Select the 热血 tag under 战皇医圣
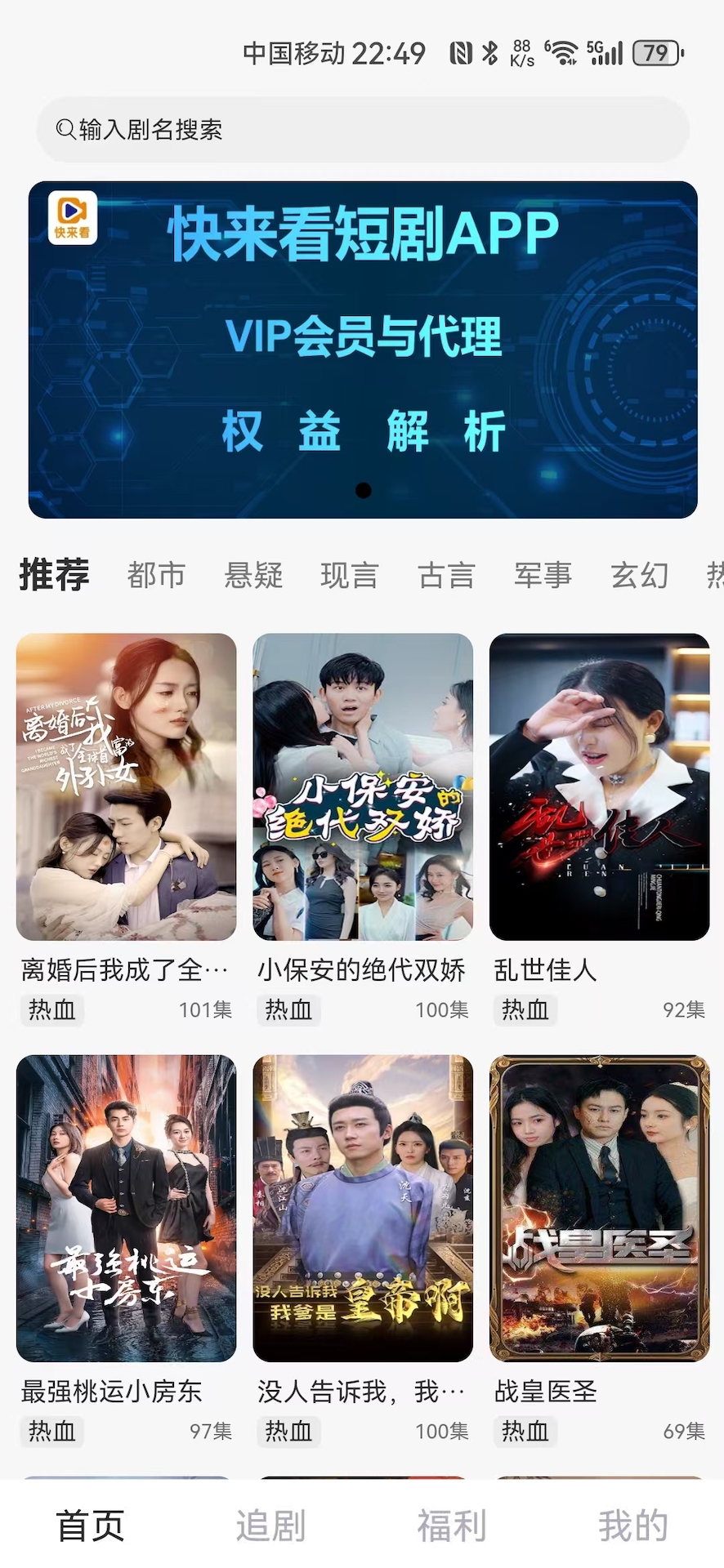724x1568 pixels. click(x=525, y=1432)
